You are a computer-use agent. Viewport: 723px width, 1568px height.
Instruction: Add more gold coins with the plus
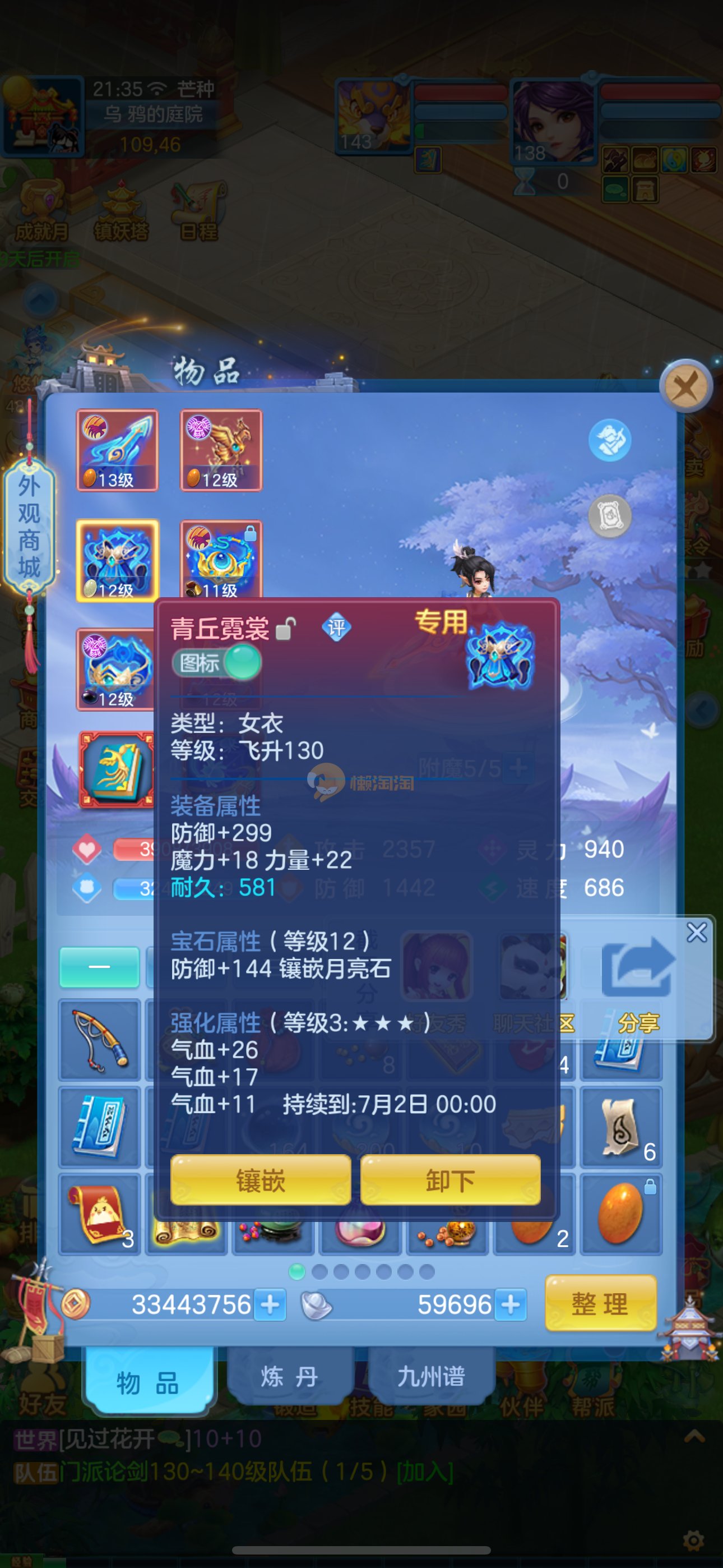270,1304
